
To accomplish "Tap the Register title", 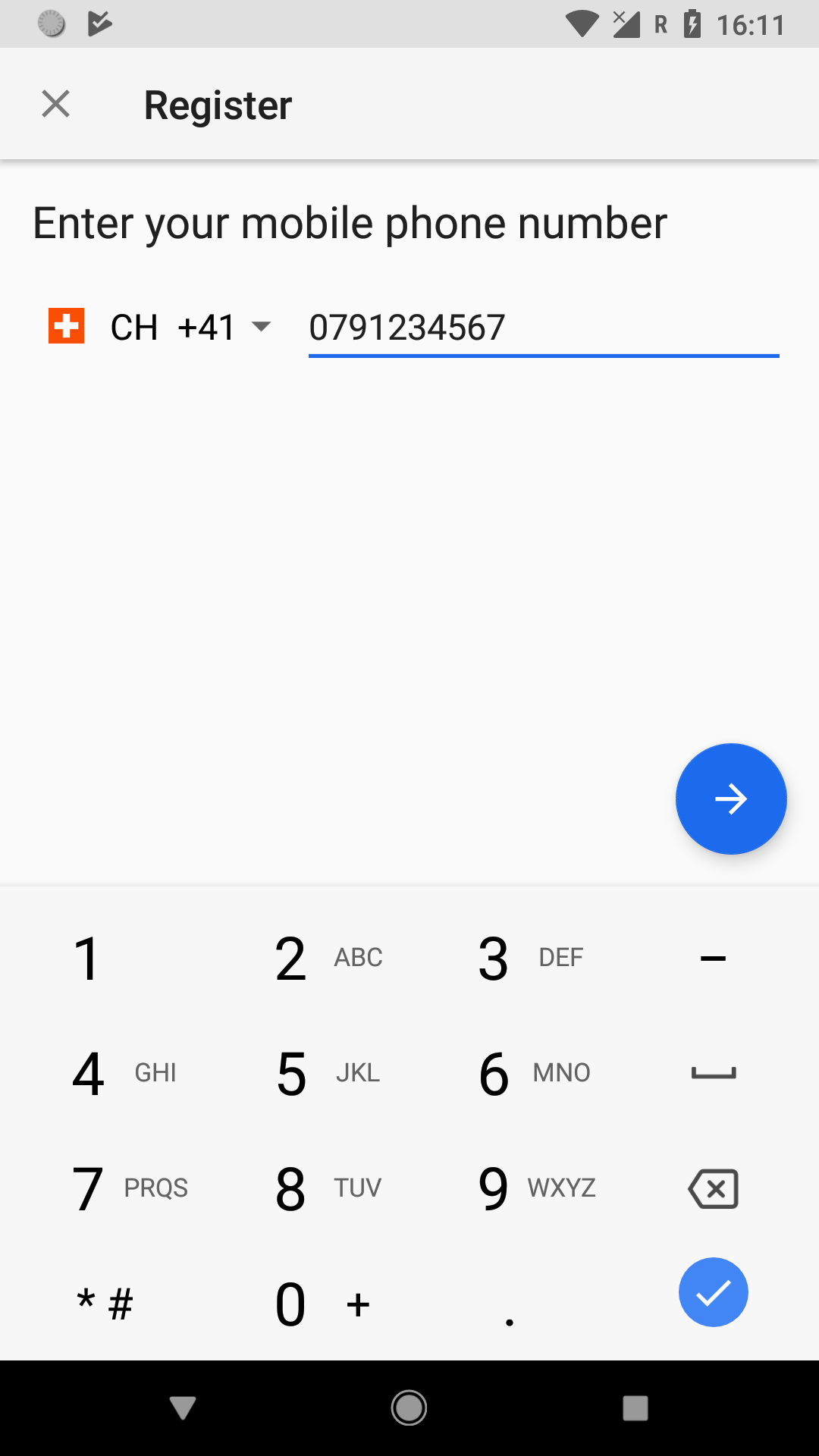I will (218, 104).
